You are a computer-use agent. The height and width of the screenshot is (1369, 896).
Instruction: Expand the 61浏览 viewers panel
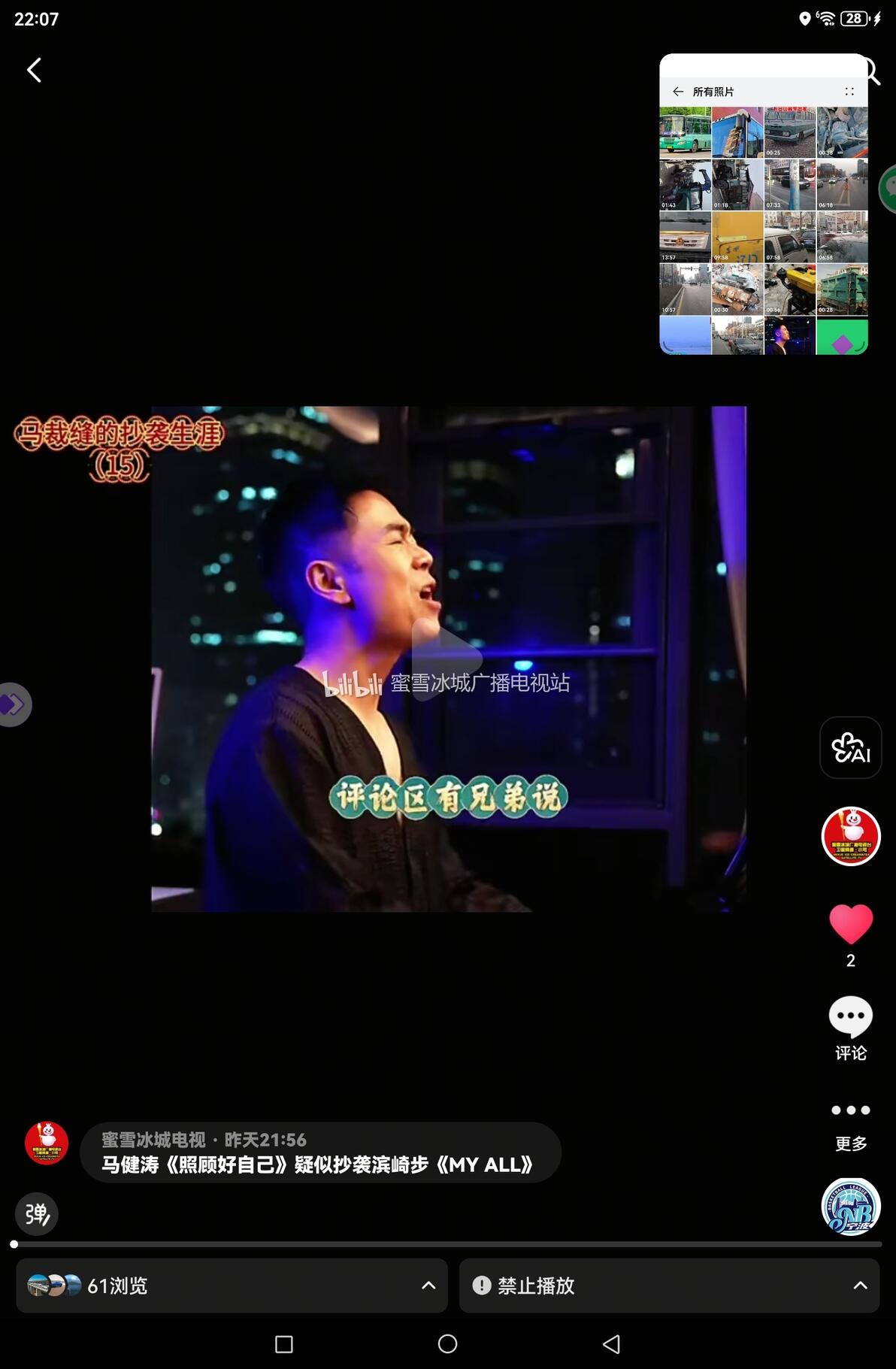(232, 1286)
